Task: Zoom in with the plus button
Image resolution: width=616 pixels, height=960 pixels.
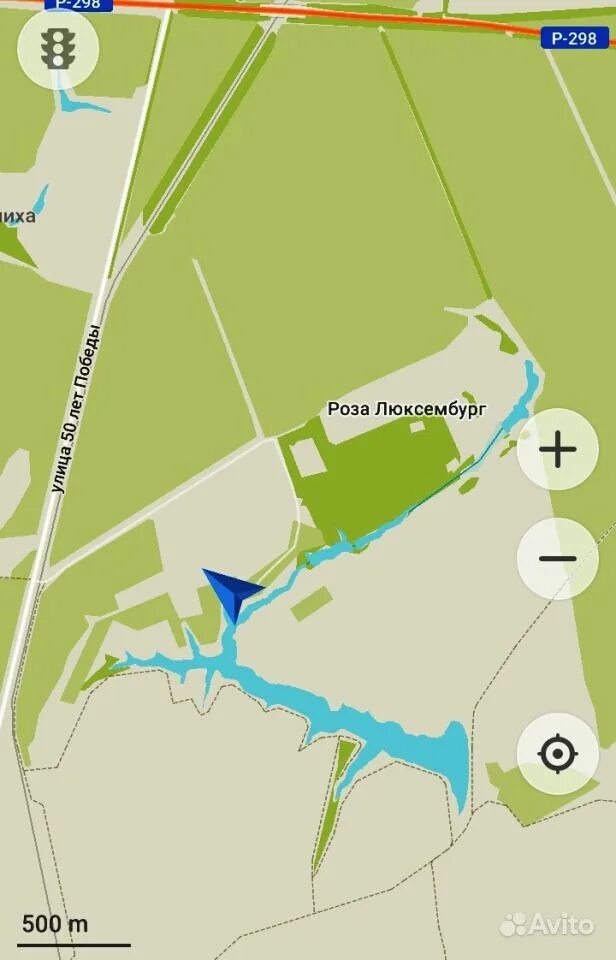Action: [x=557, y=449]
